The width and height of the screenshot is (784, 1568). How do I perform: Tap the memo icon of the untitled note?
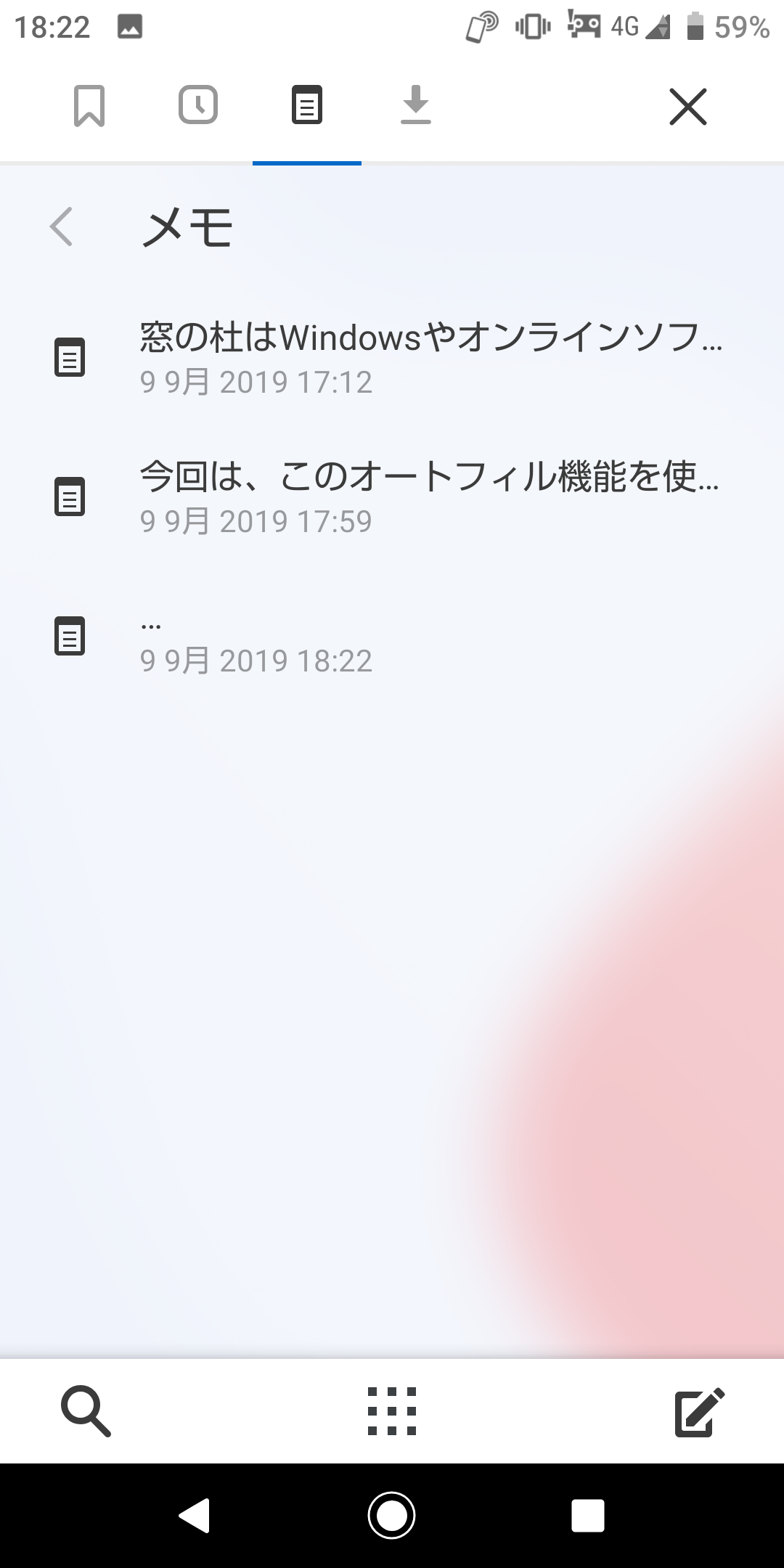point(70,637)
